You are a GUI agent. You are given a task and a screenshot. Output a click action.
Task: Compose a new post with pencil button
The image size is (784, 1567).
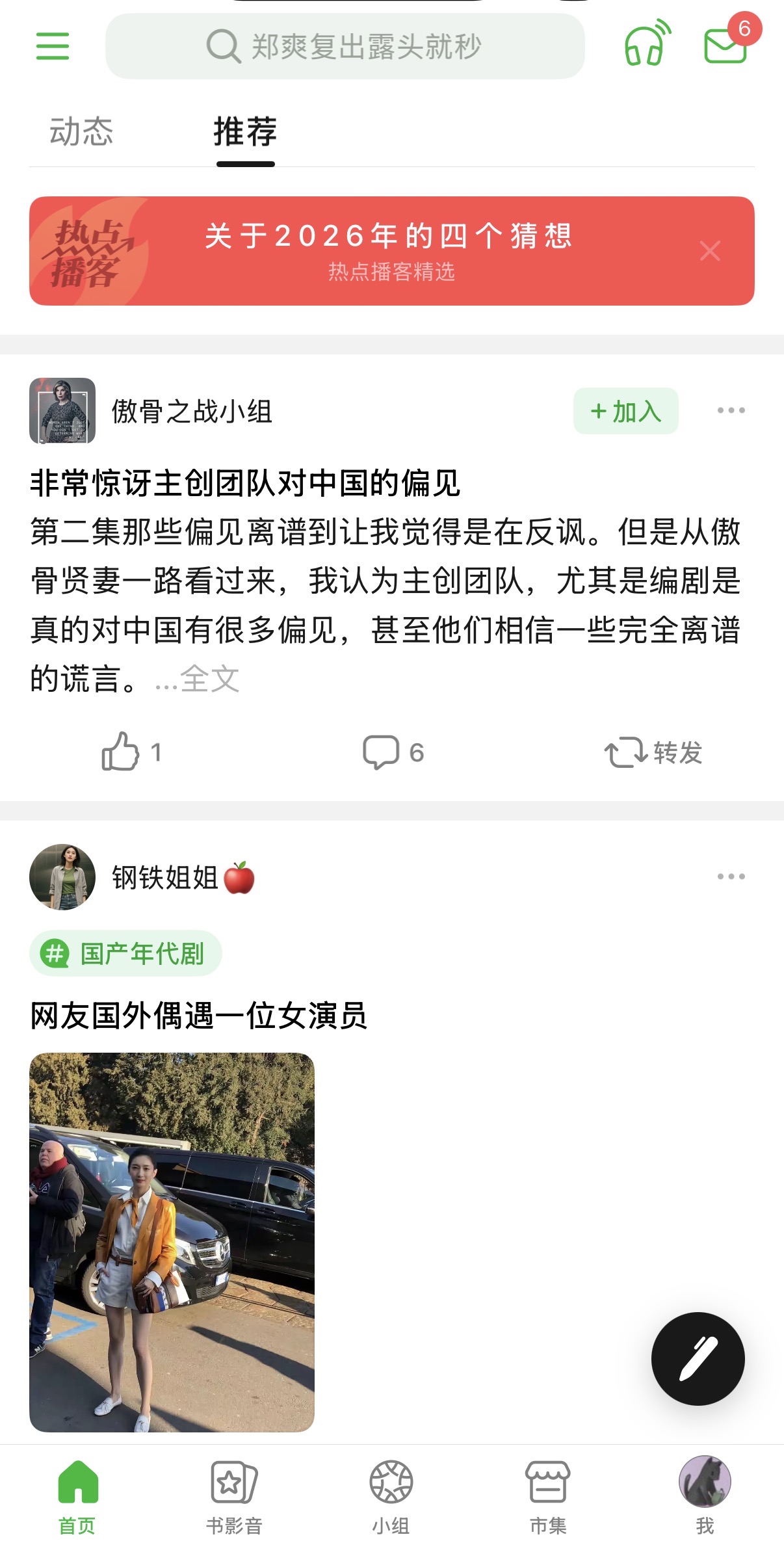pyautogui.click(x=698, y=1358)
